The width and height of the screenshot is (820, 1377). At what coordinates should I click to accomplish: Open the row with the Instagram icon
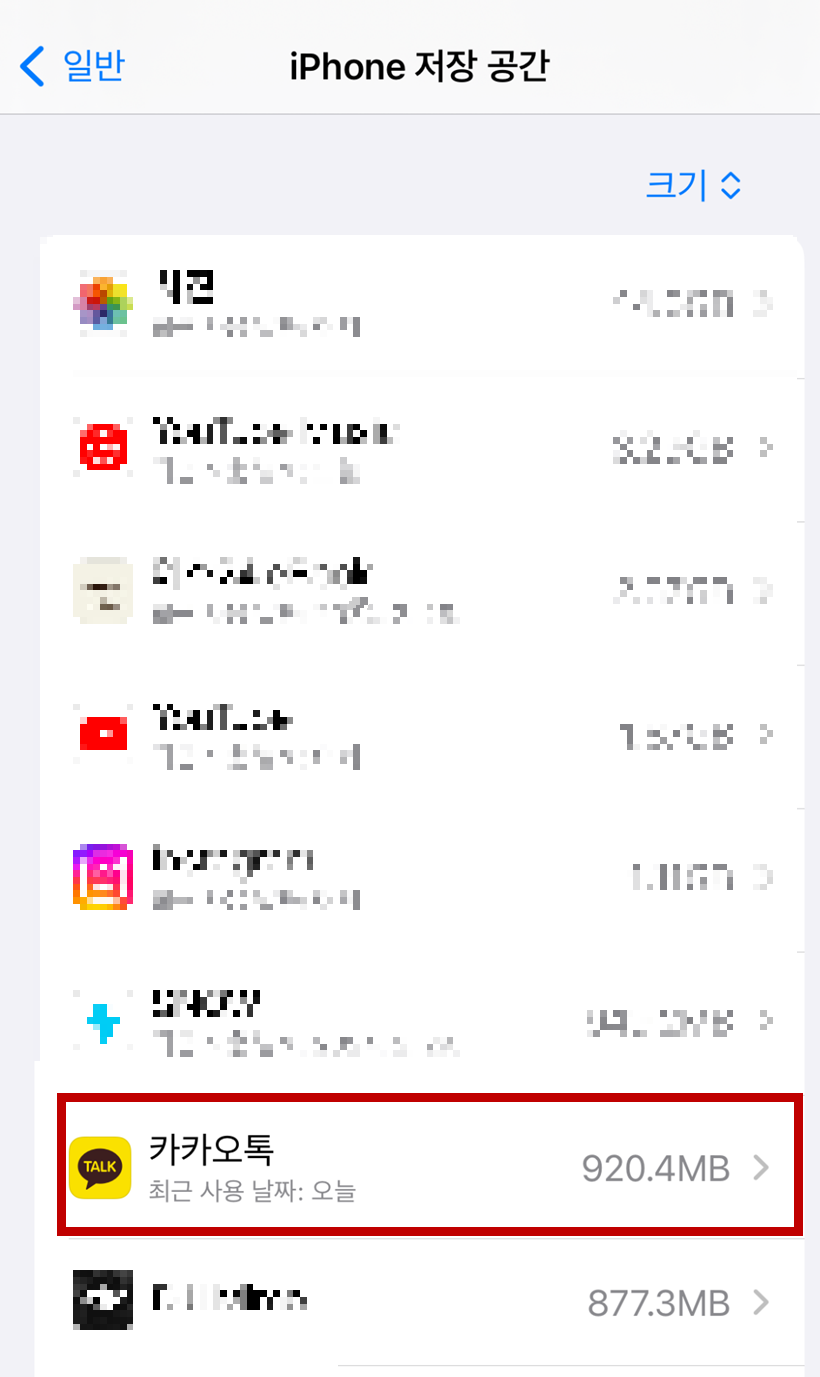pyautogui.click(x=422, y=878)
